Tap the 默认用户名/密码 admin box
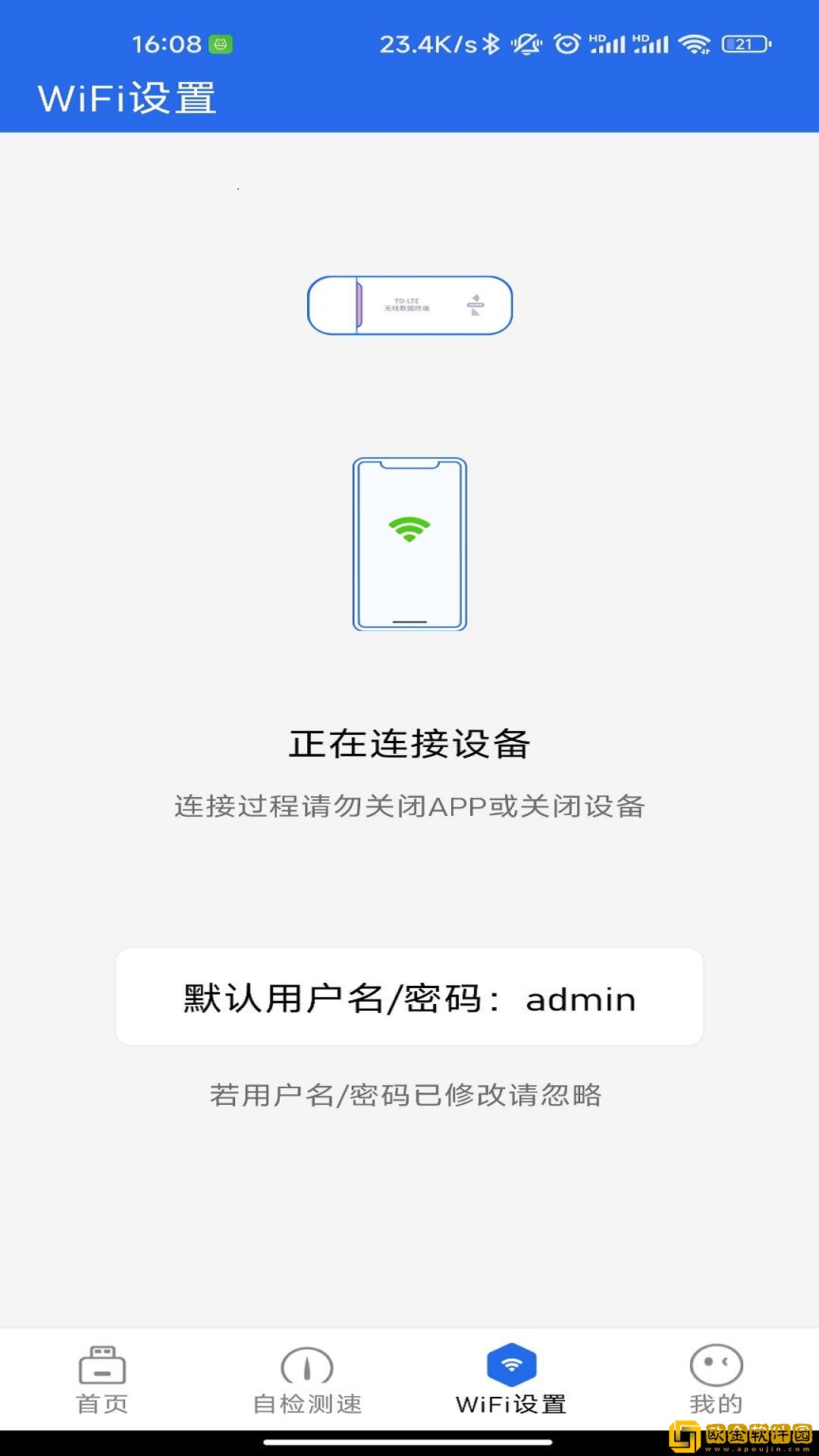 409,999
